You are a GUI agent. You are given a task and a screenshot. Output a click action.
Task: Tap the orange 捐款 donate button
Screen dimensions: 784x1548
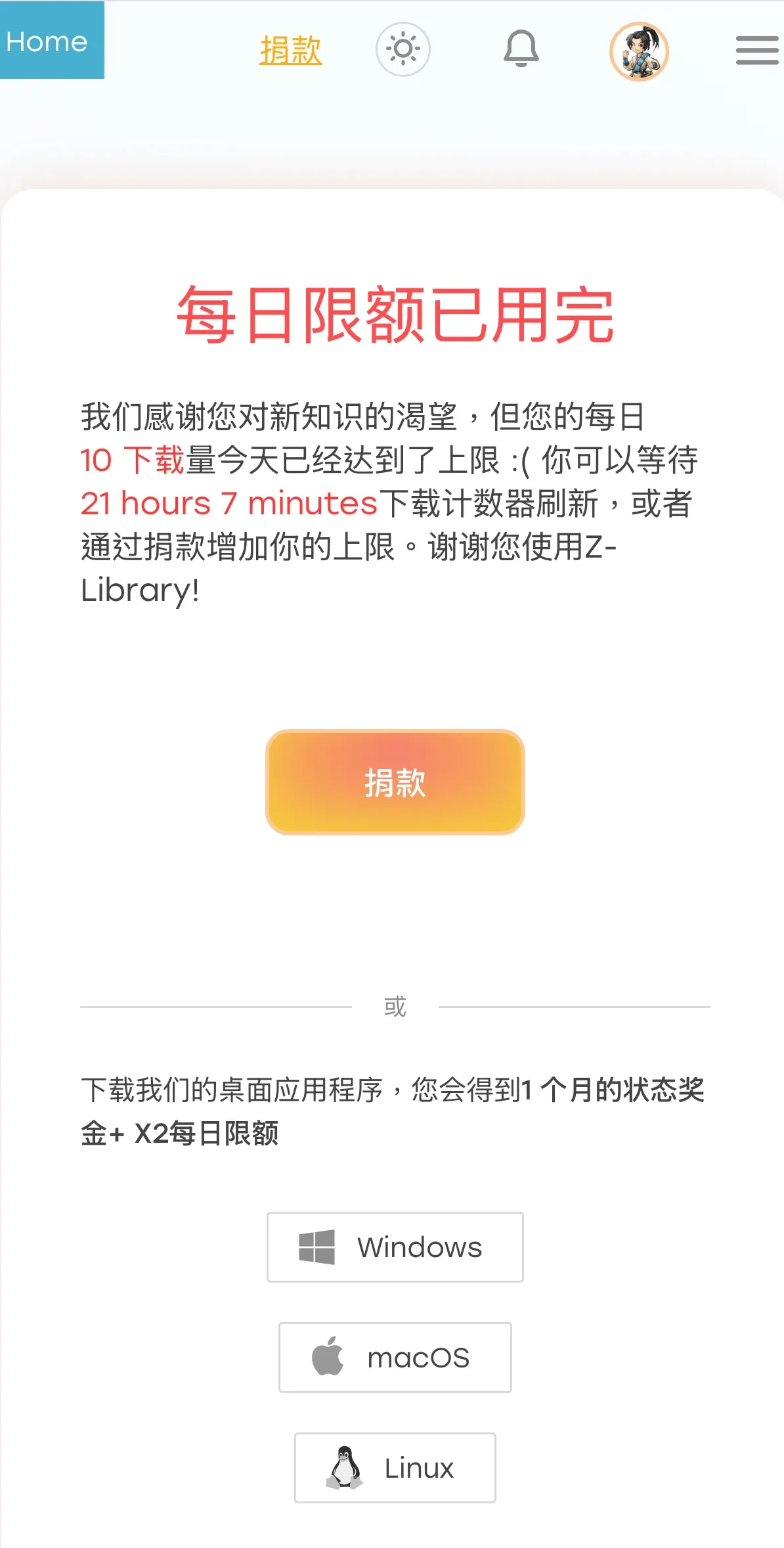tap(395, 782)
